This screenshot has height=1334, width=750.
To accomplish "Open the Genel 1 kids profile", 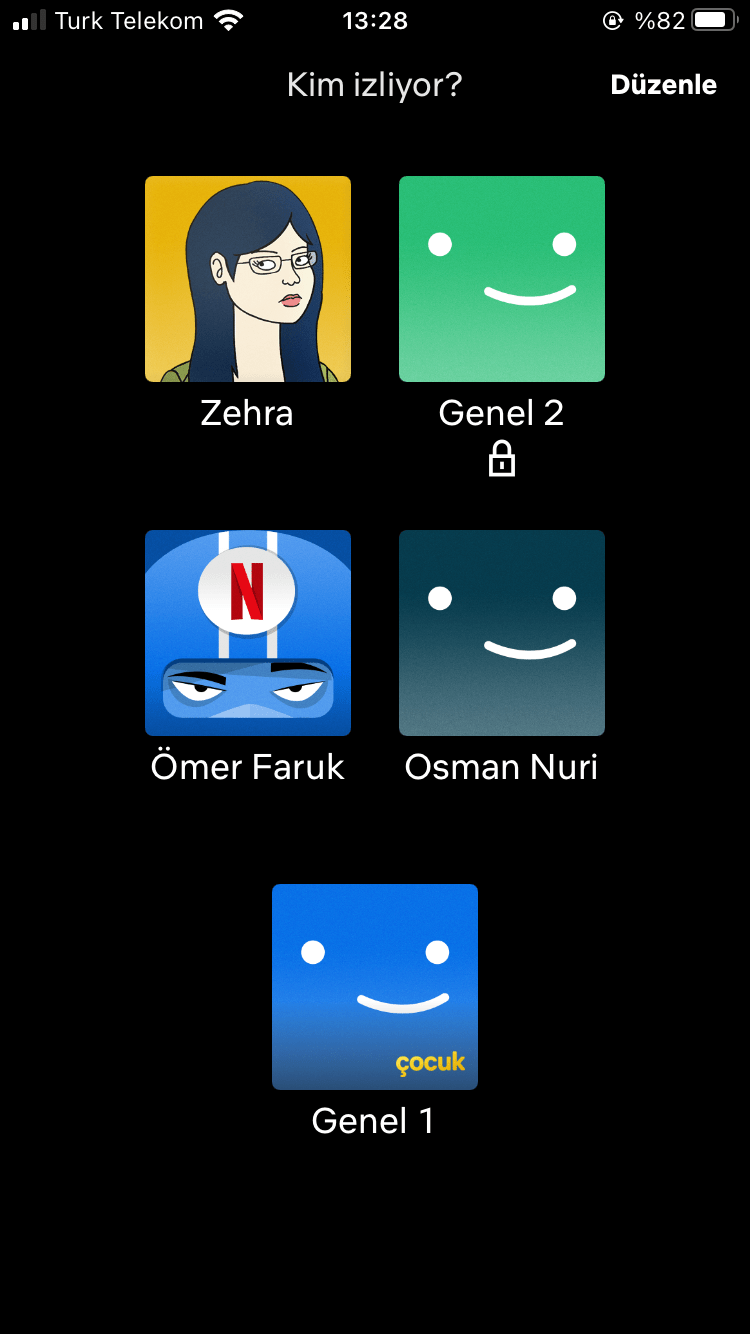I will (375, 987).
